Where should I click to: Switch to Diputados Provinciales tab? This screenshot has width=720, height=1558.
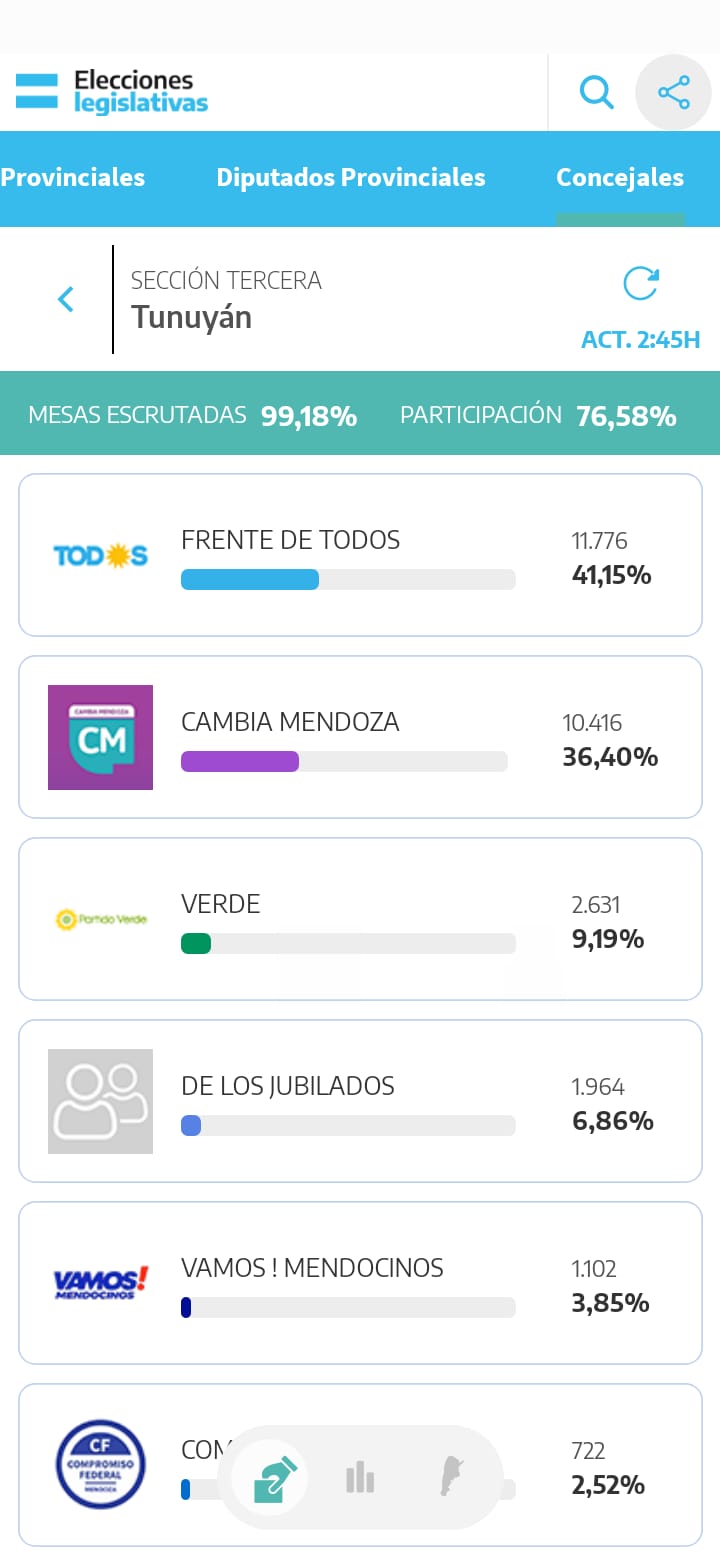(x=351, y=178)
